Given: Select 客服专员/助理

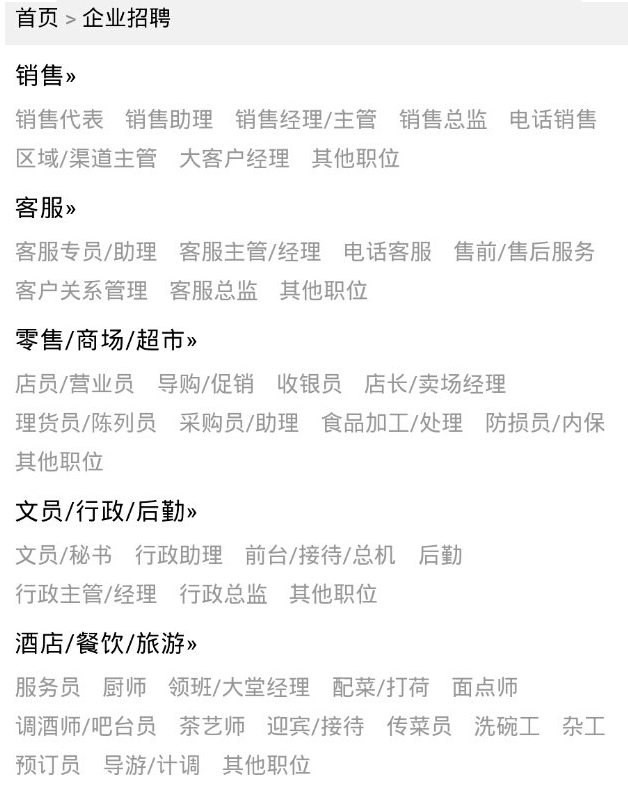Looking at the screenshot, I should pos(86,252).
